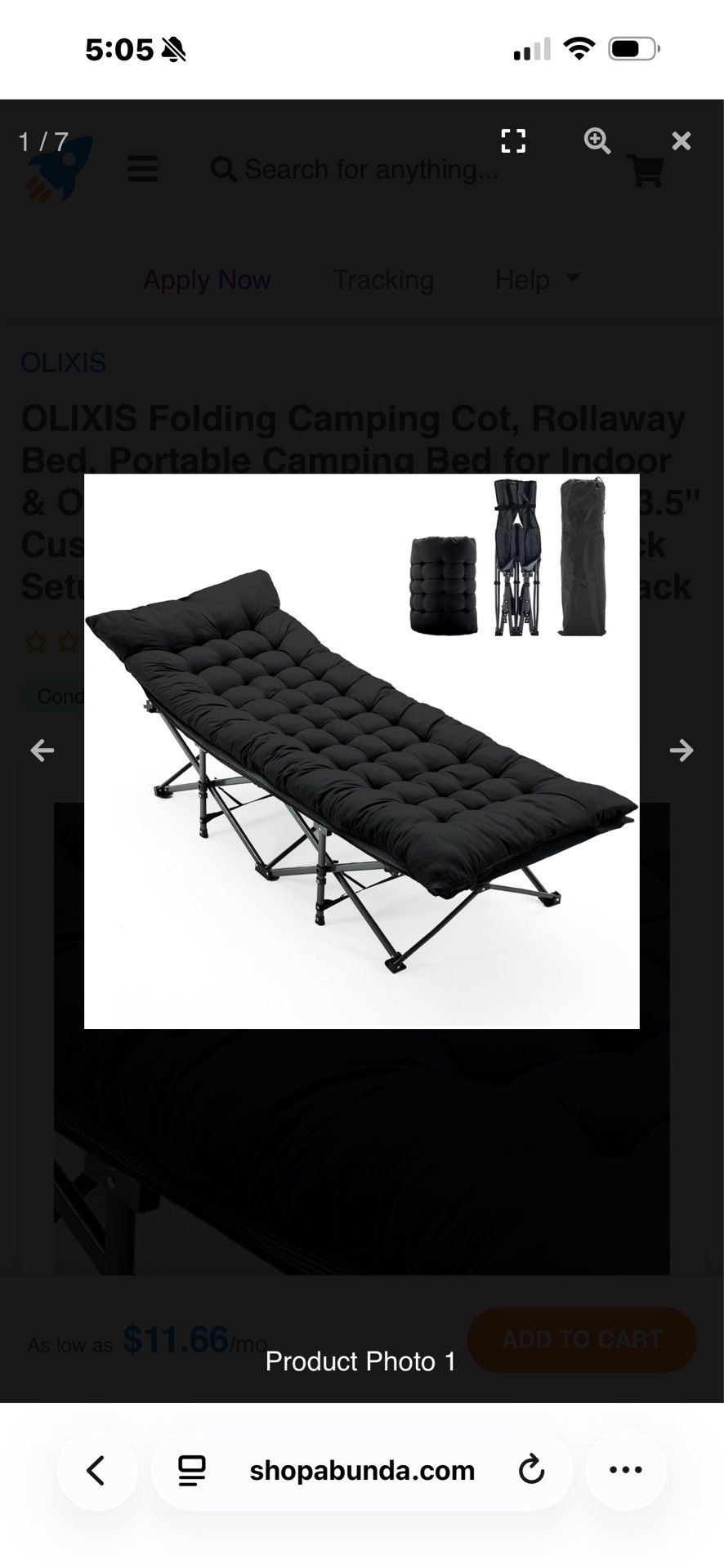Reload the shopabunda.com page

(x=531, y=1470)
